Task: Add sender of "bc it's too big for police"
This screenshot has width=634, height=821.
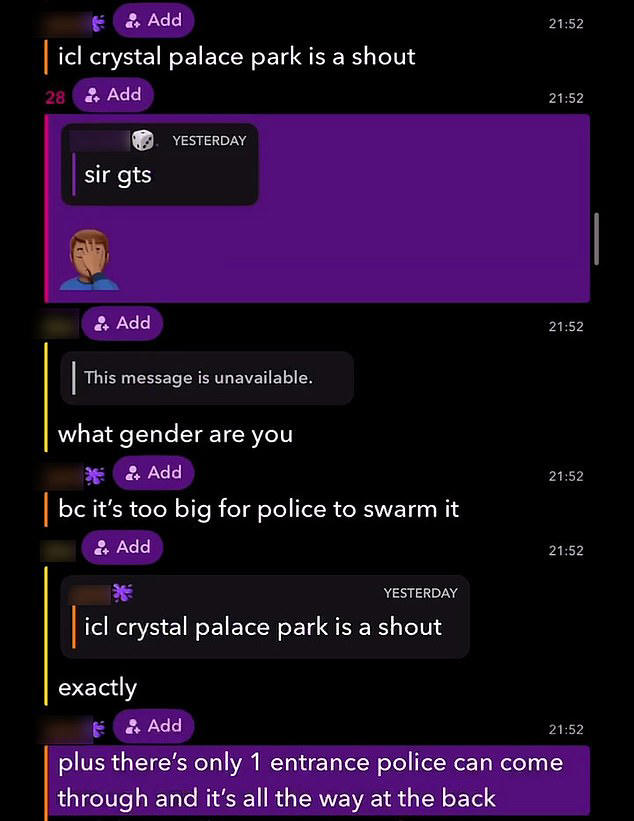Action: coord(153,472)
